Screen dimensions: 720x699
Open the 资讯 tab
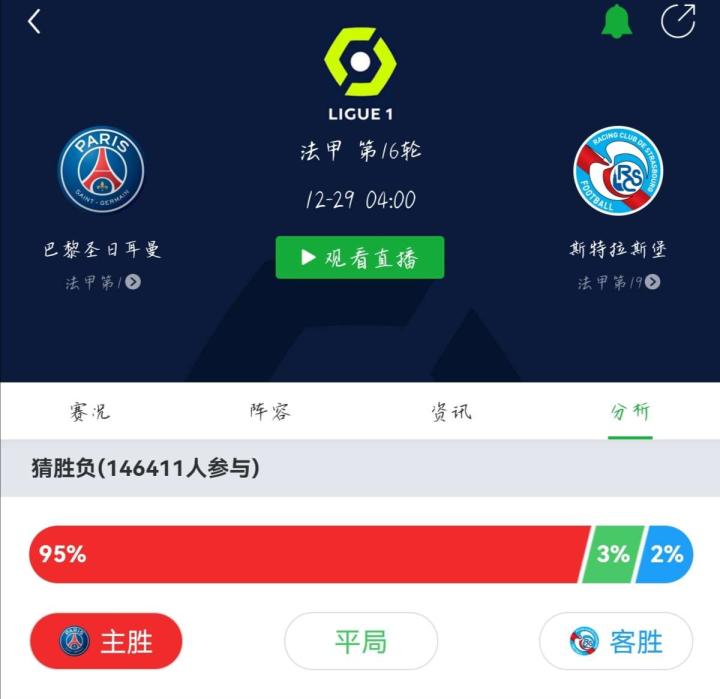[451, 412]
